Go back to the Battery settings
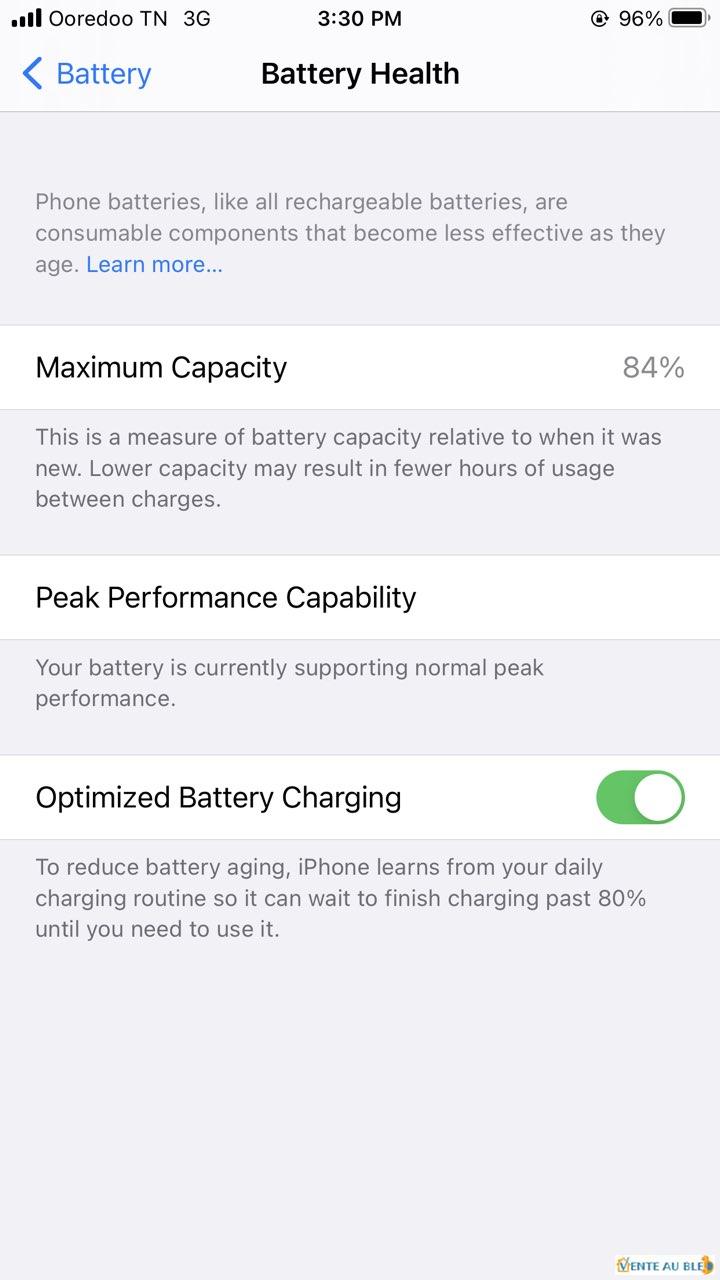The image size is (720, 1280). point(86,74)
